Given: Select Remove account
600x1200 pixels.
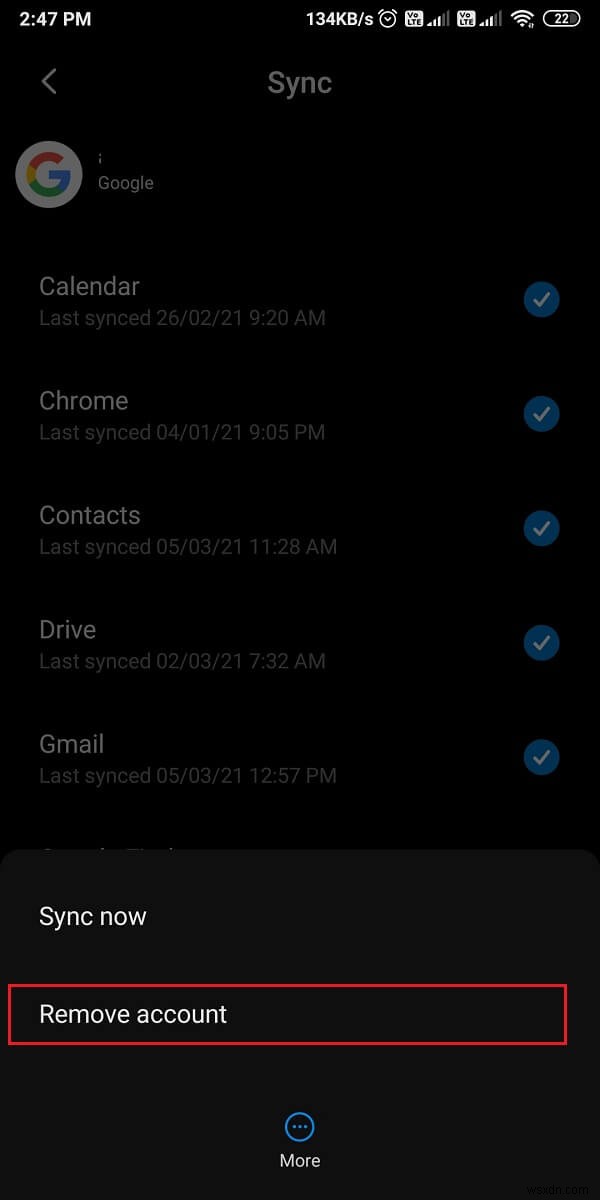Looking at the screenshot, I should (133, 1014).
